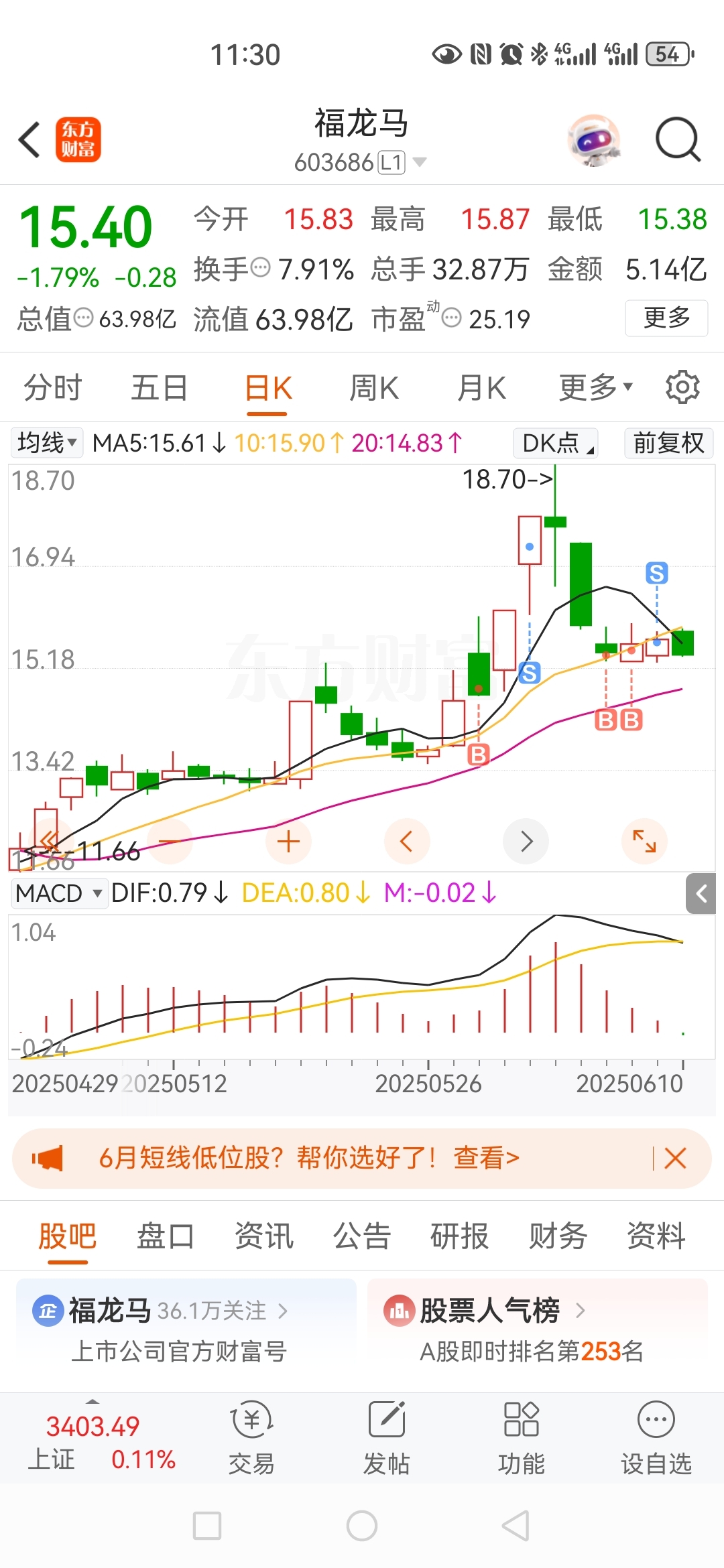Image resolution: width=724 pixels, height=1568 pixels.
Task: Switch to the 周K chart tab
Action: coord(374,388)
